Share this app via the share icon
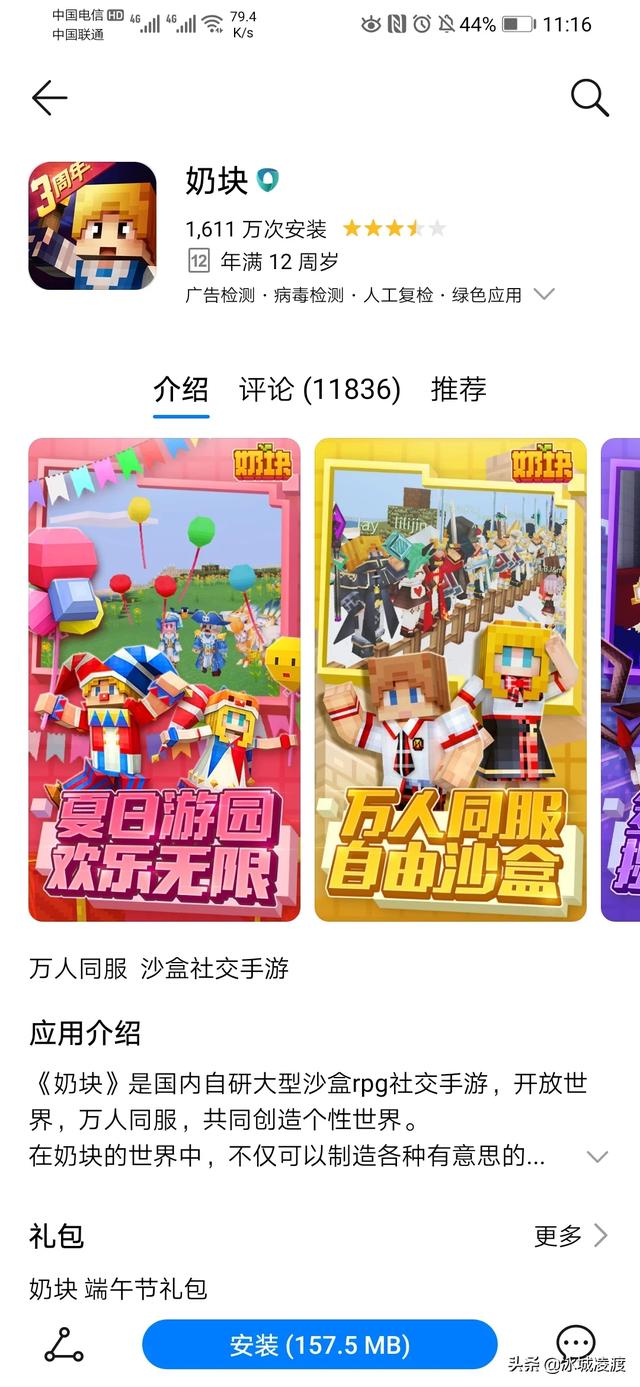Image resolution: width=640 pixels, height=1387 pixels. (x=64, y=1345)
